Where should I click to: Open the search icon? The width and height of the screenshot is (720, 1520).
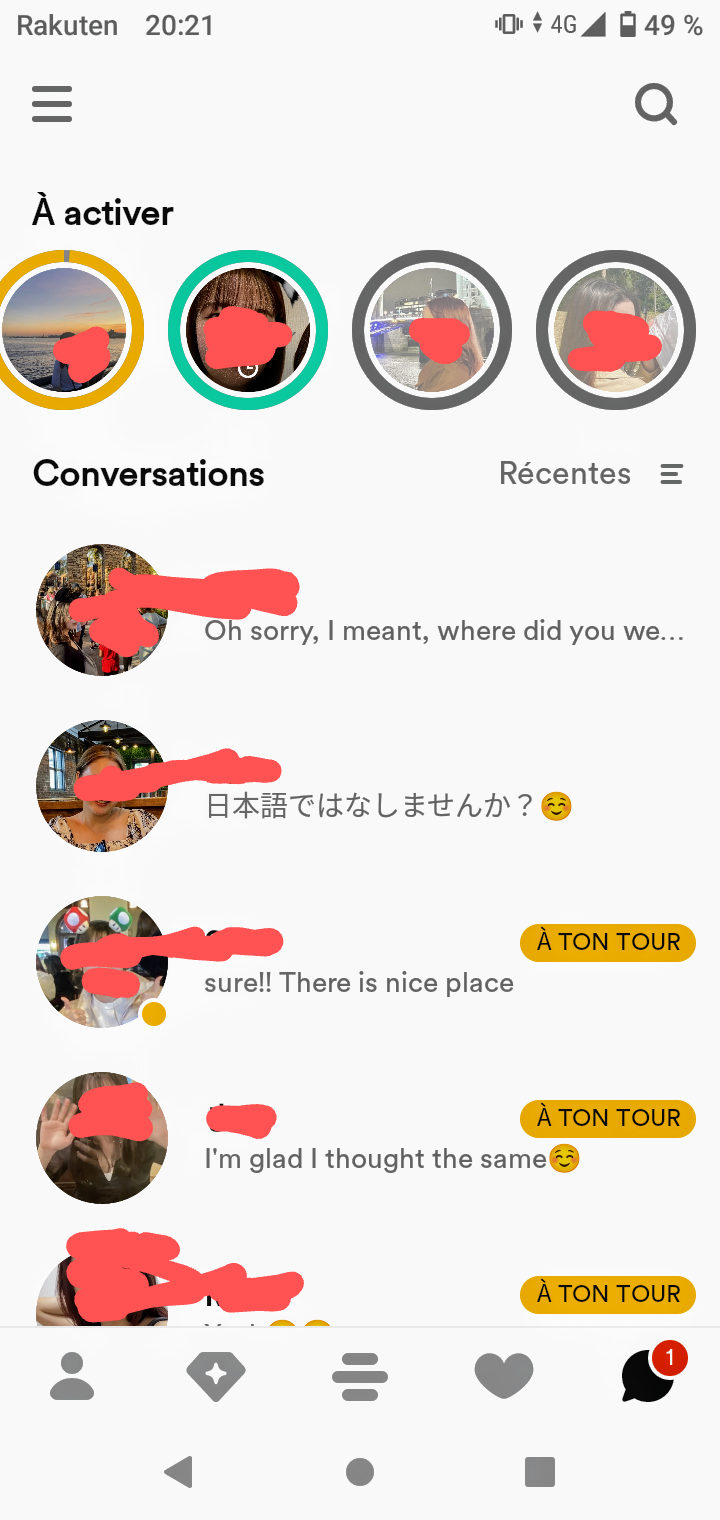pyautogui.click(x=656, y=104)
